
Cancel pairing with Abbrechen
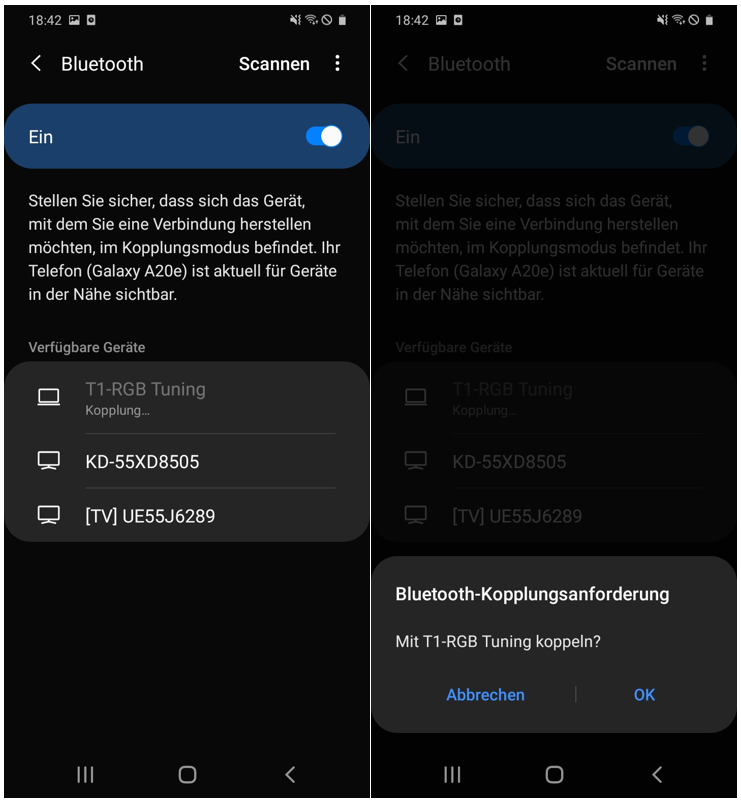485,695
